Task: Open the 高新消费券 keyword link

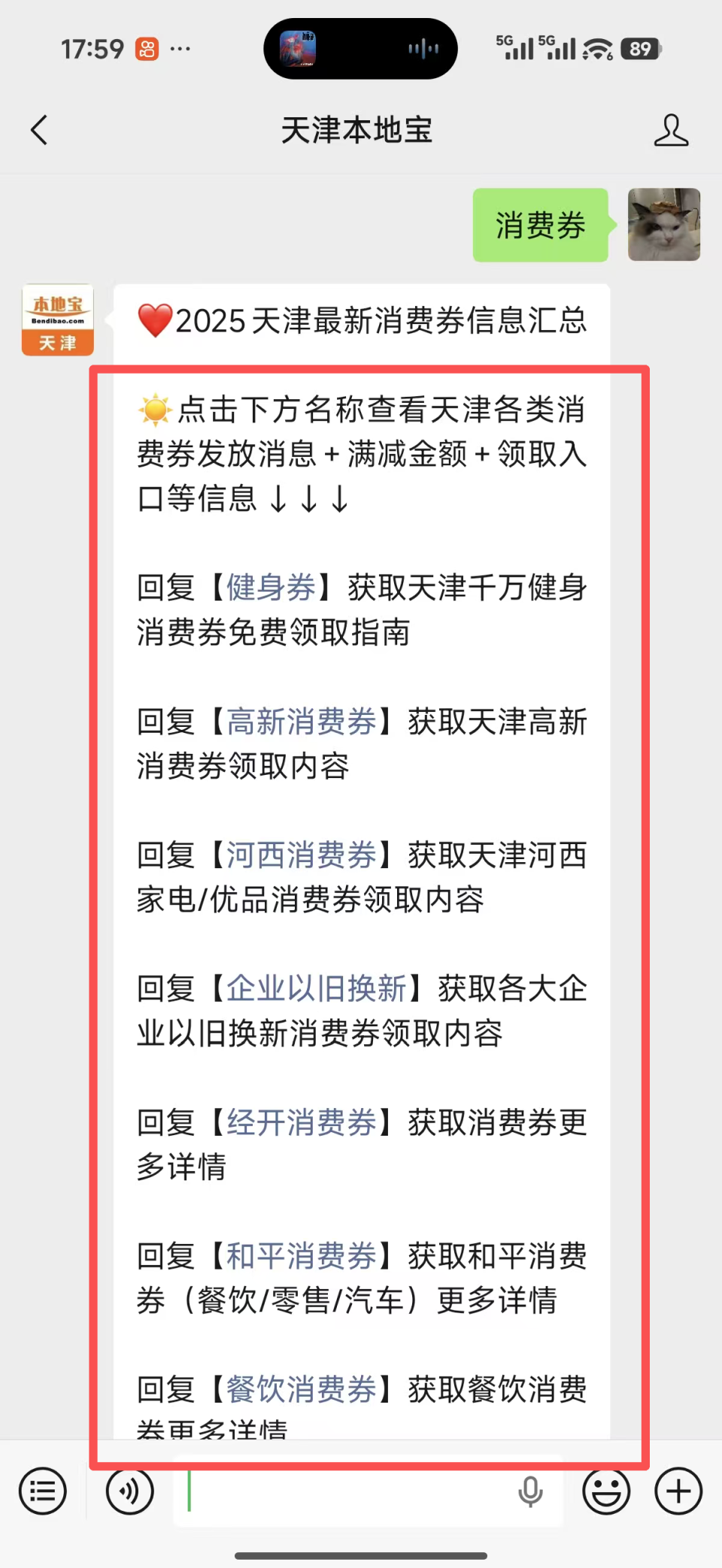Action: pos(302,722)
